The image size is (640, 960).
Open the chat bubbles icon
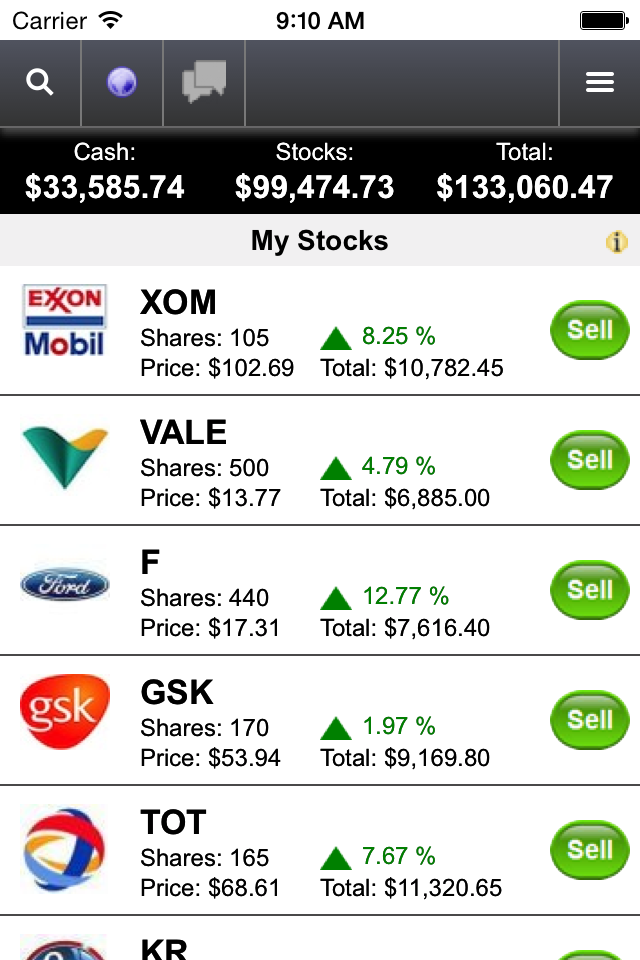(x=204, y=83)
